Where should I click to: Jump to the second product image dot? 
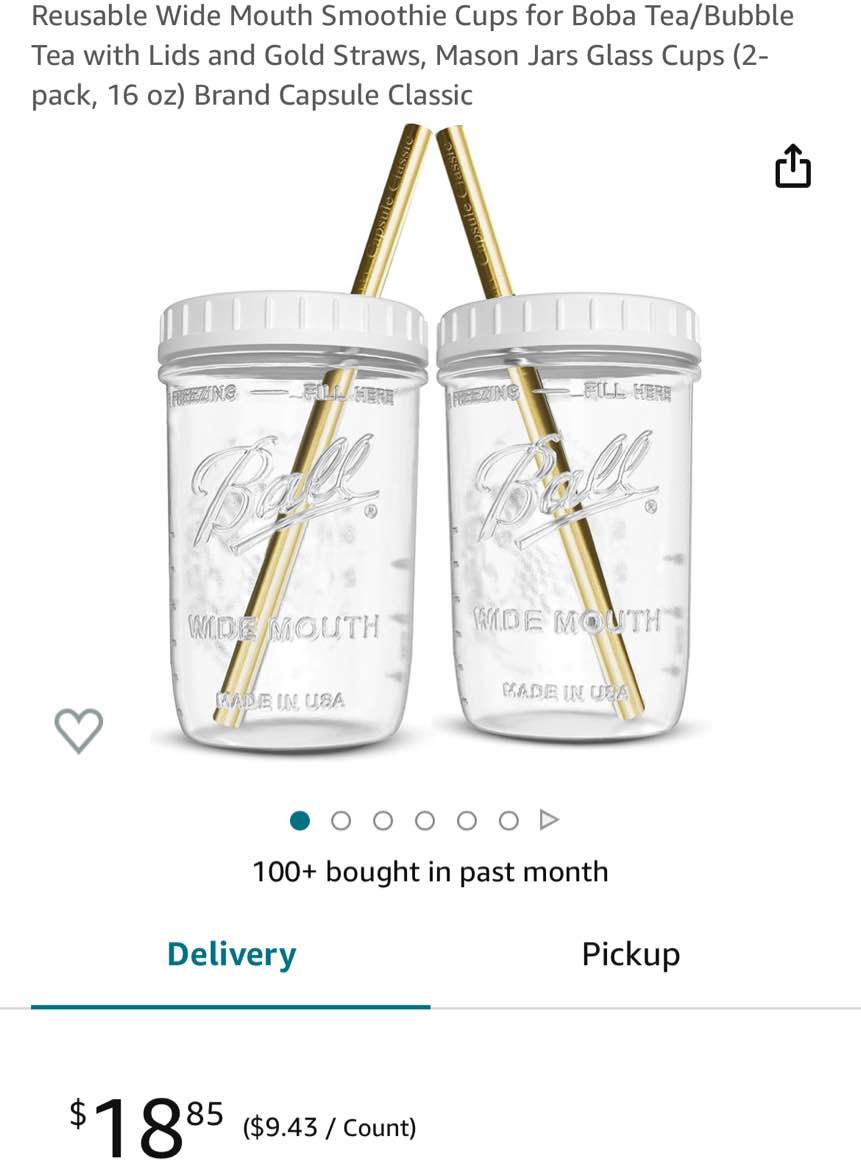point(341,821)
